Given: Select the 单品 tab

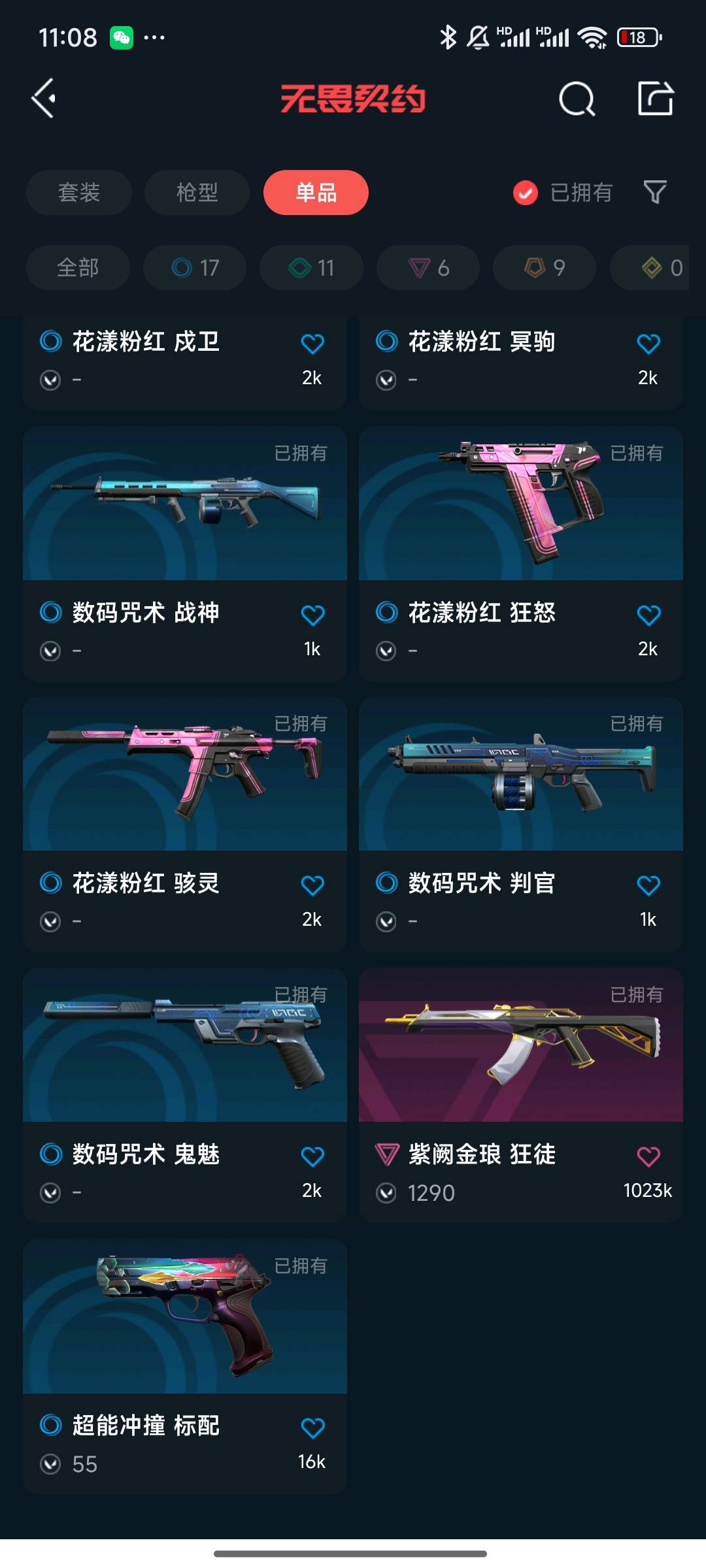Looking at the screenshot, I should pyautogui.click(x=316, y=193).
